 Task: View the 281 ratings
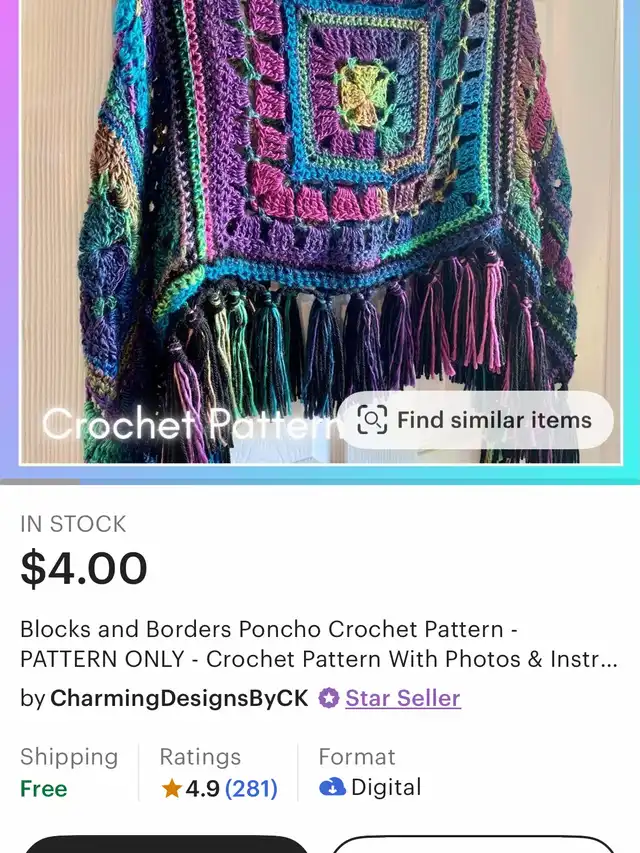(x=251, y=788)
